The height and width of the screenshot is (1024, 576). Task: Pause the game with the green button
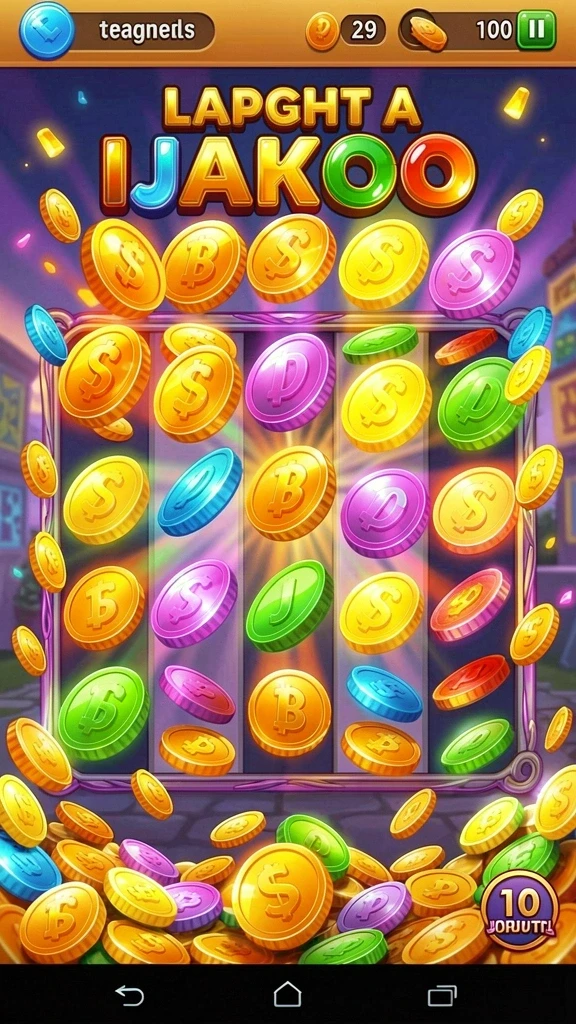tap(536, 30)
